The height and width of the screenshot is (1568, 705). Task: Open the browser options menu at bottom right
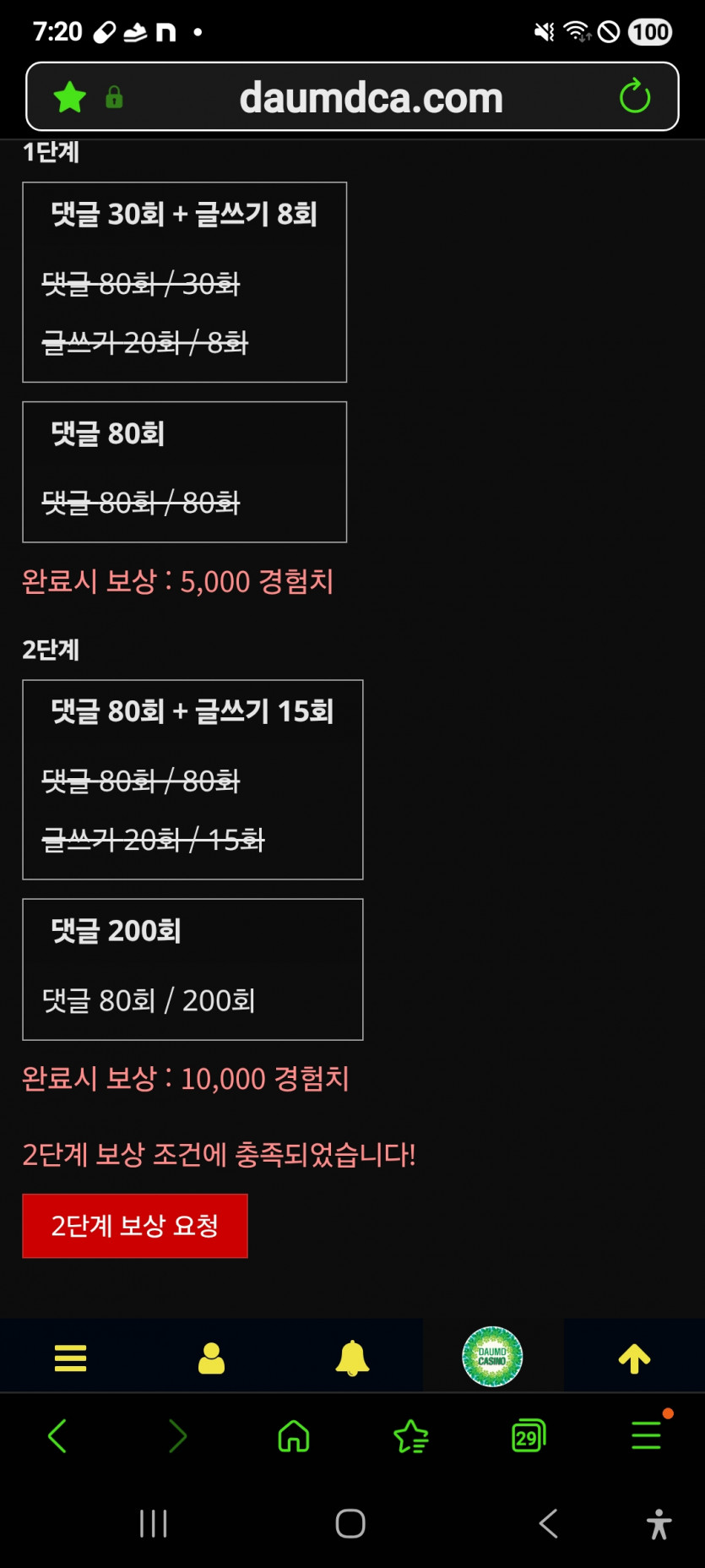pyautogui.click(x=645, y=1436)
